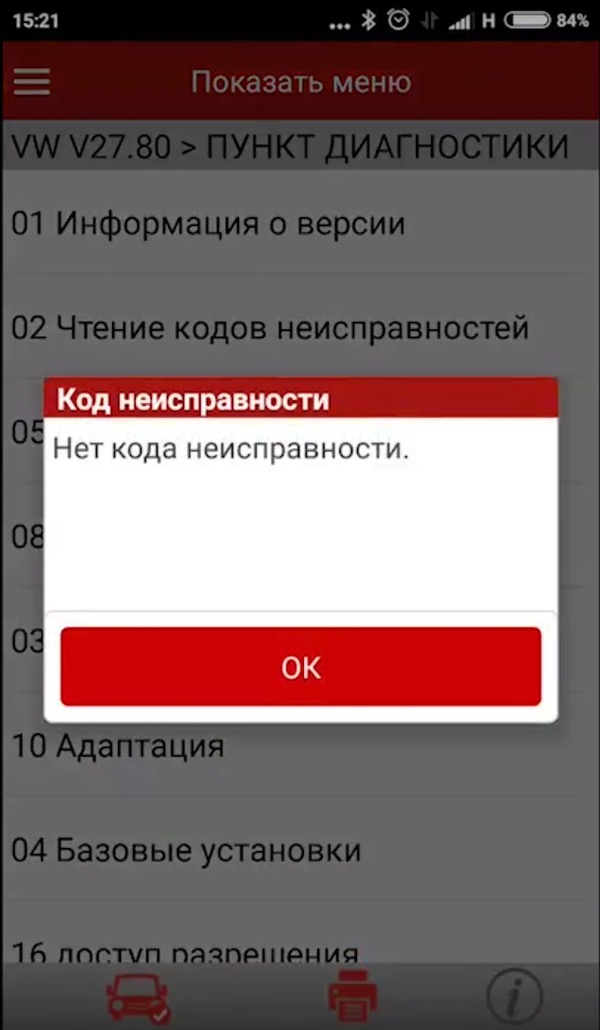Open 01 Информация о версии

click(x=208, y=223)
